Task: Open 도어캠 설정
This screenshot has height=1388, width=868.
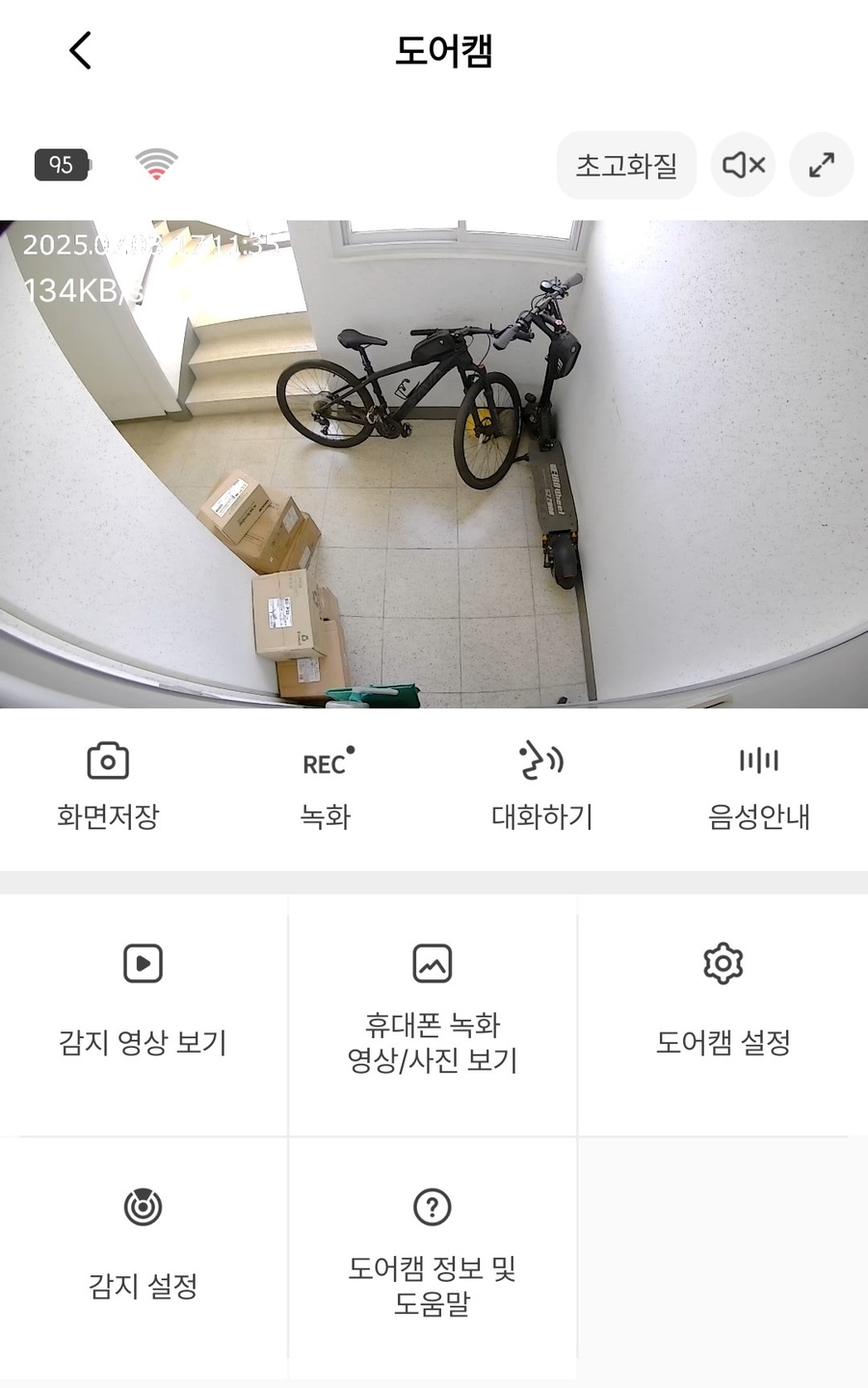Action: (x=723, y=1002)
